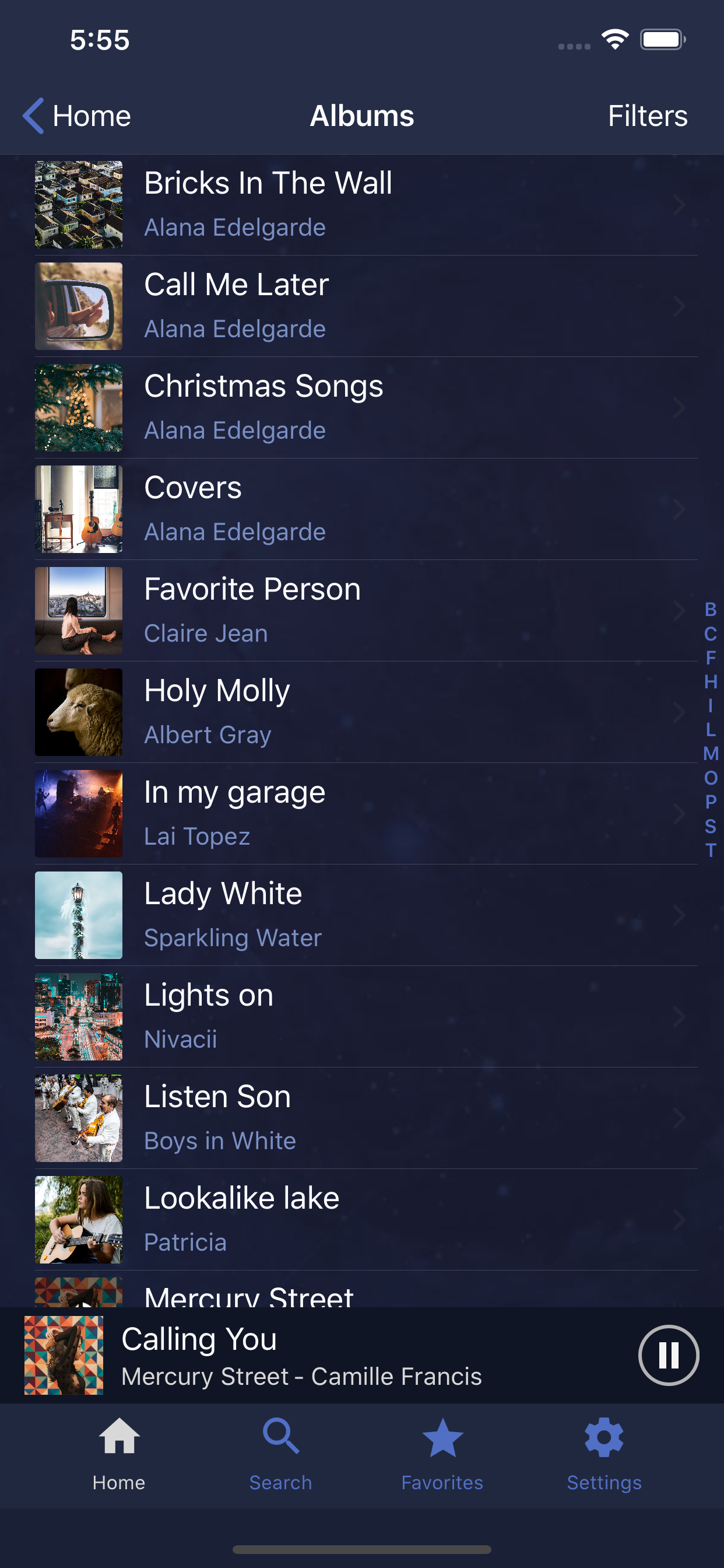Open Lady White by Sparkling Water
This screenshot has height=1568, width=724.
(x=365, y=915)
